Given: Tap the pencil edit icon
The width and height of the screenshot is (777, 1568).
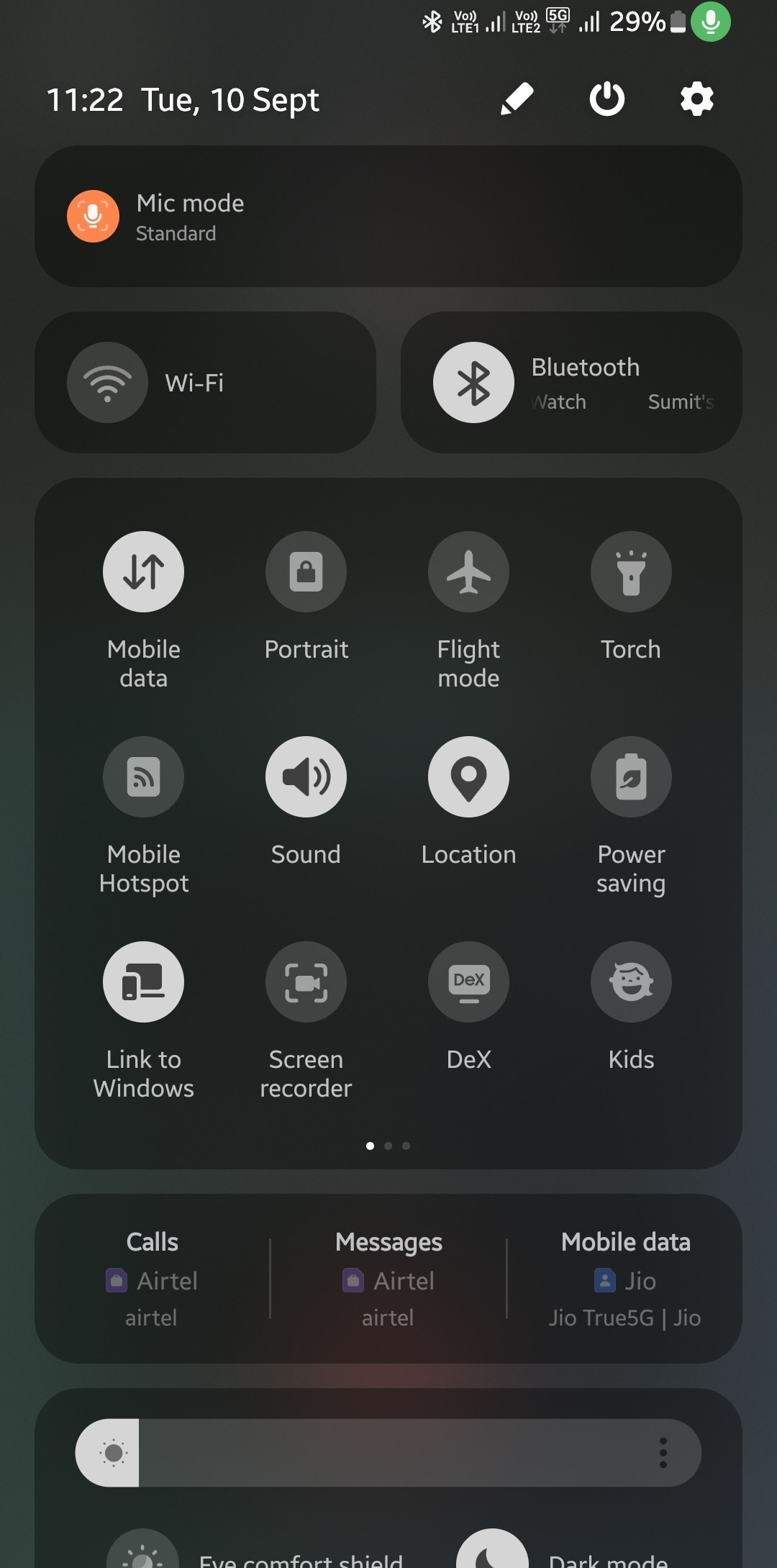Looking at the screenshot, I should coord(517,99).
